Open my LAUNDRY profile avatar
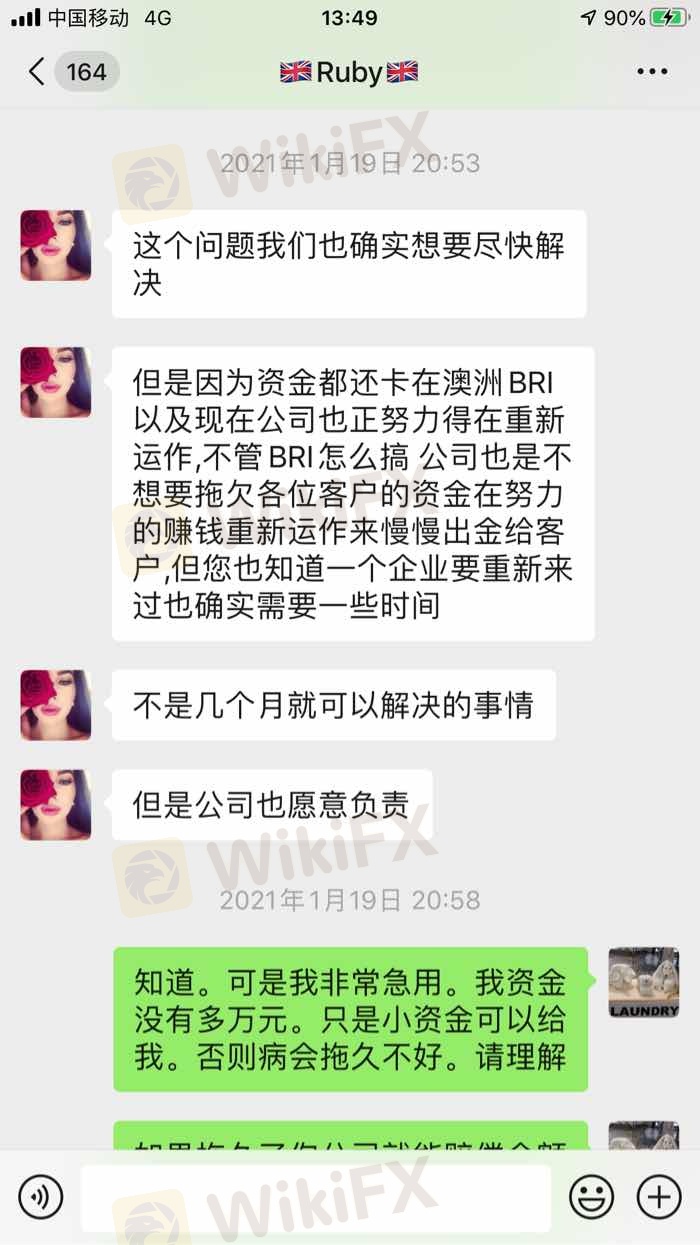The height and width of the screenshot is (1245, 700). pyautogui.click(x=644, y=983)
